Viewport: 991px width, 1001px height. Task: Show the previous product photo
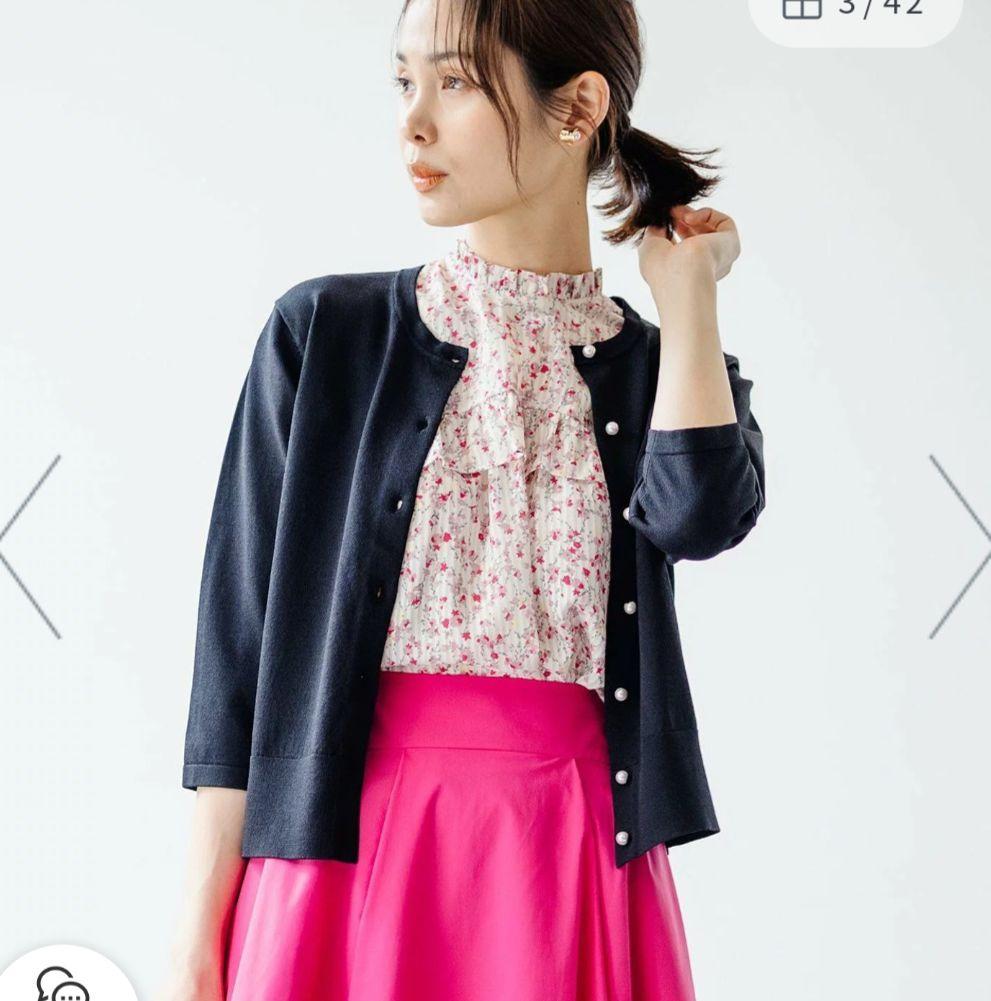click(x=30, y=547)
